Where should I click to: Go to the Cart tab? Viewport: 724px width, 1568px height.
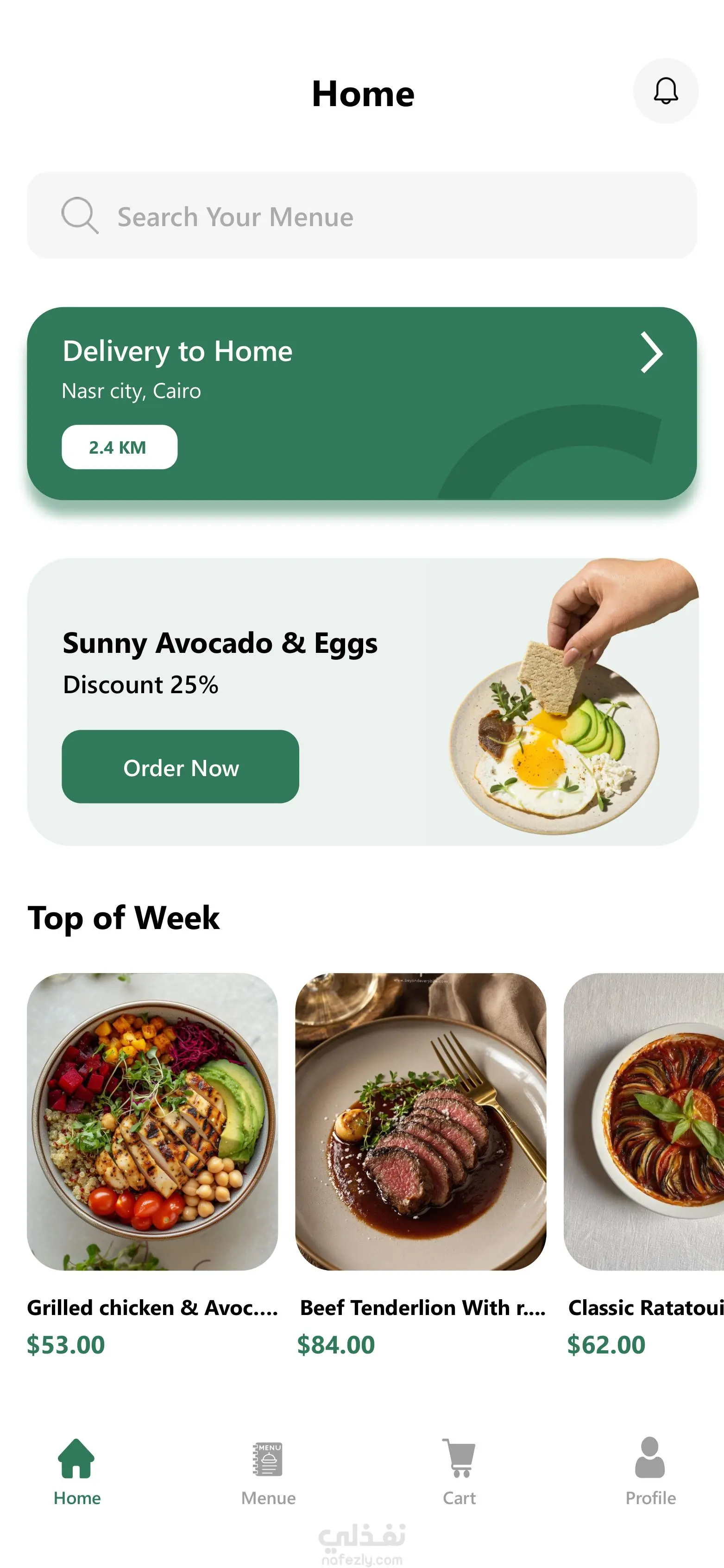pyautogui.click(x=460, y=1472)
